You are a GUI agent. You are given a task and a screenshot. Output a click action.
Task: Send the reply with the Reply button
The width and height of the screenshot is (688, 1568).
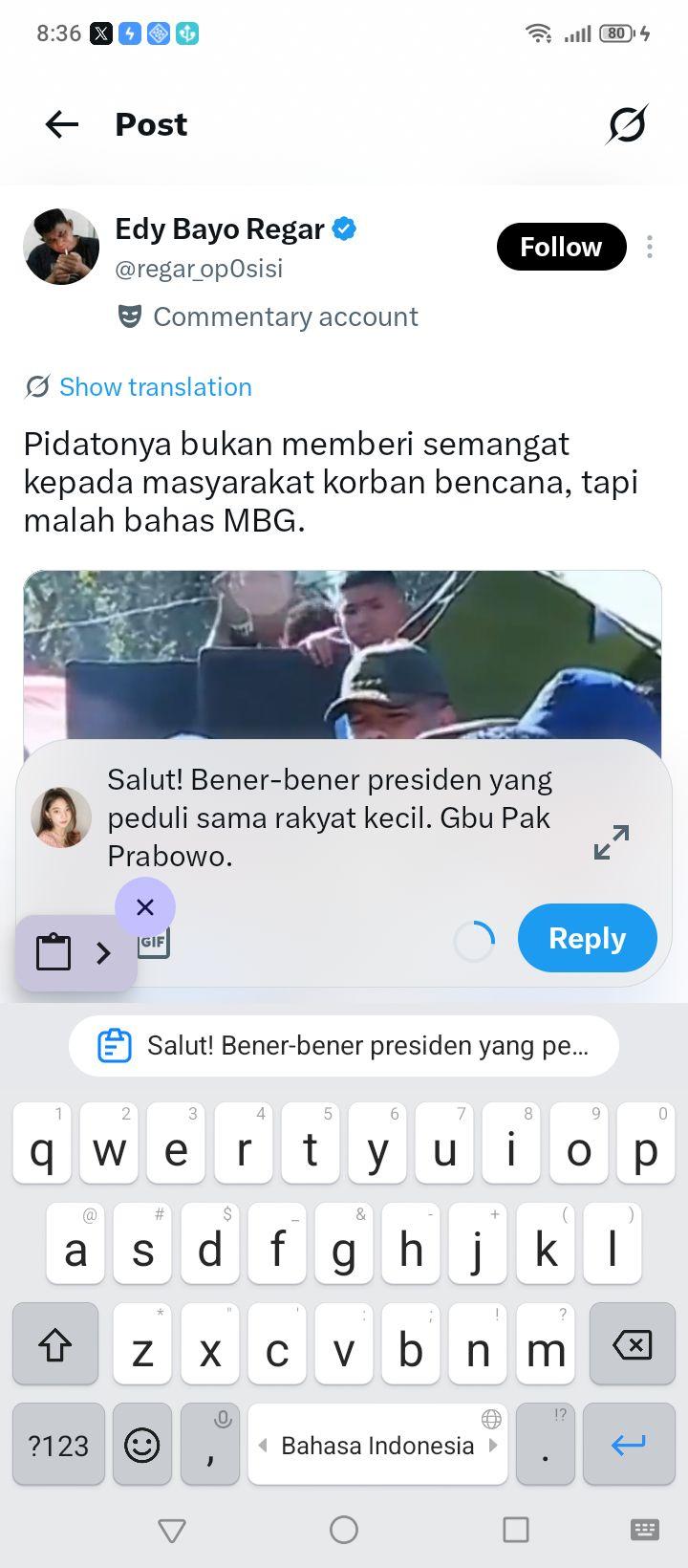point(587,938)
